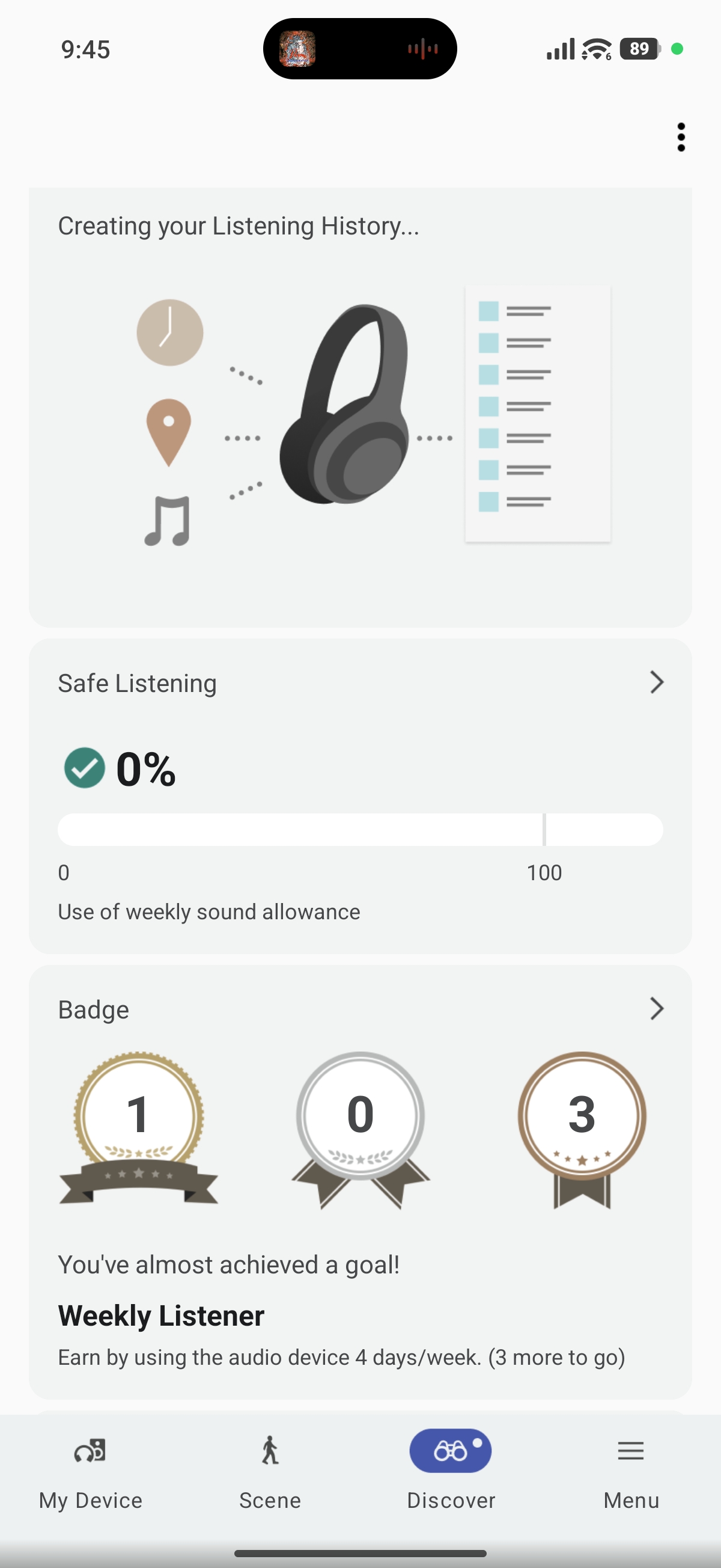The width and height of the screenshot is (721, 1568).
Task: Open Safe Listening details
Action: [137, 682]
